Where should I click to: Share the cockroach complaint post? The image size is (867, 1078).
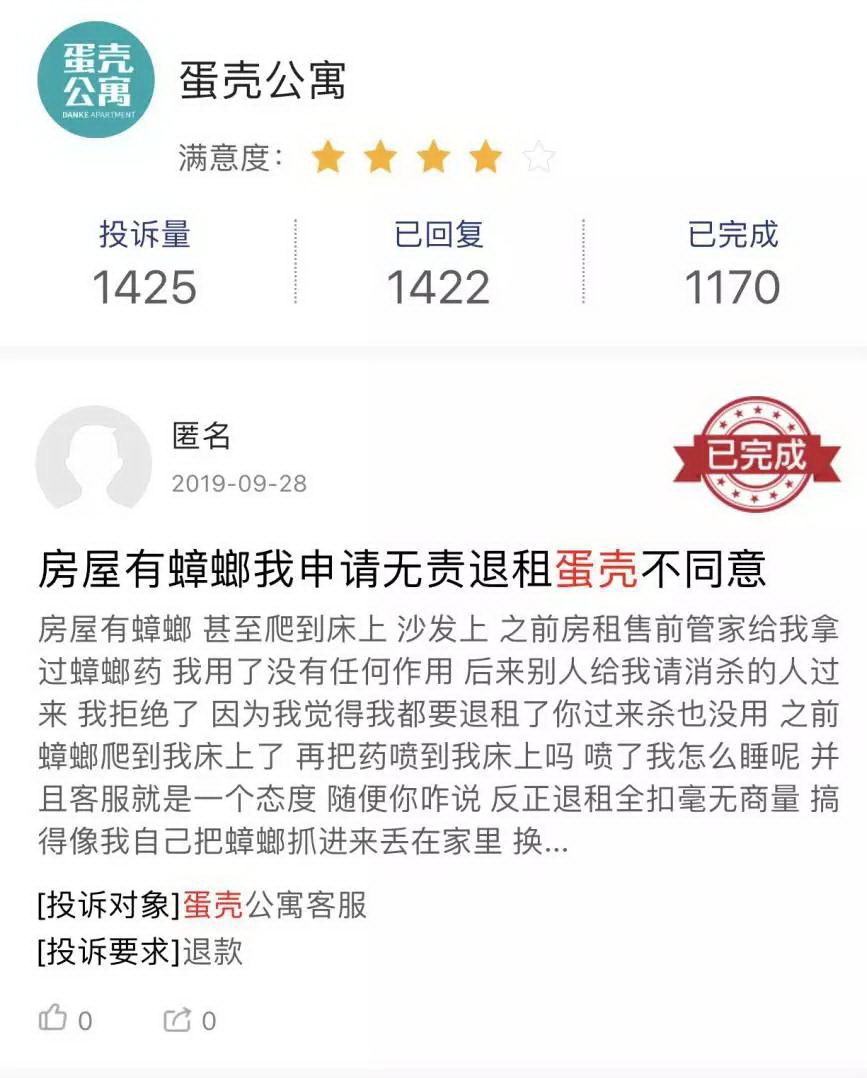tap(177, 1019)
